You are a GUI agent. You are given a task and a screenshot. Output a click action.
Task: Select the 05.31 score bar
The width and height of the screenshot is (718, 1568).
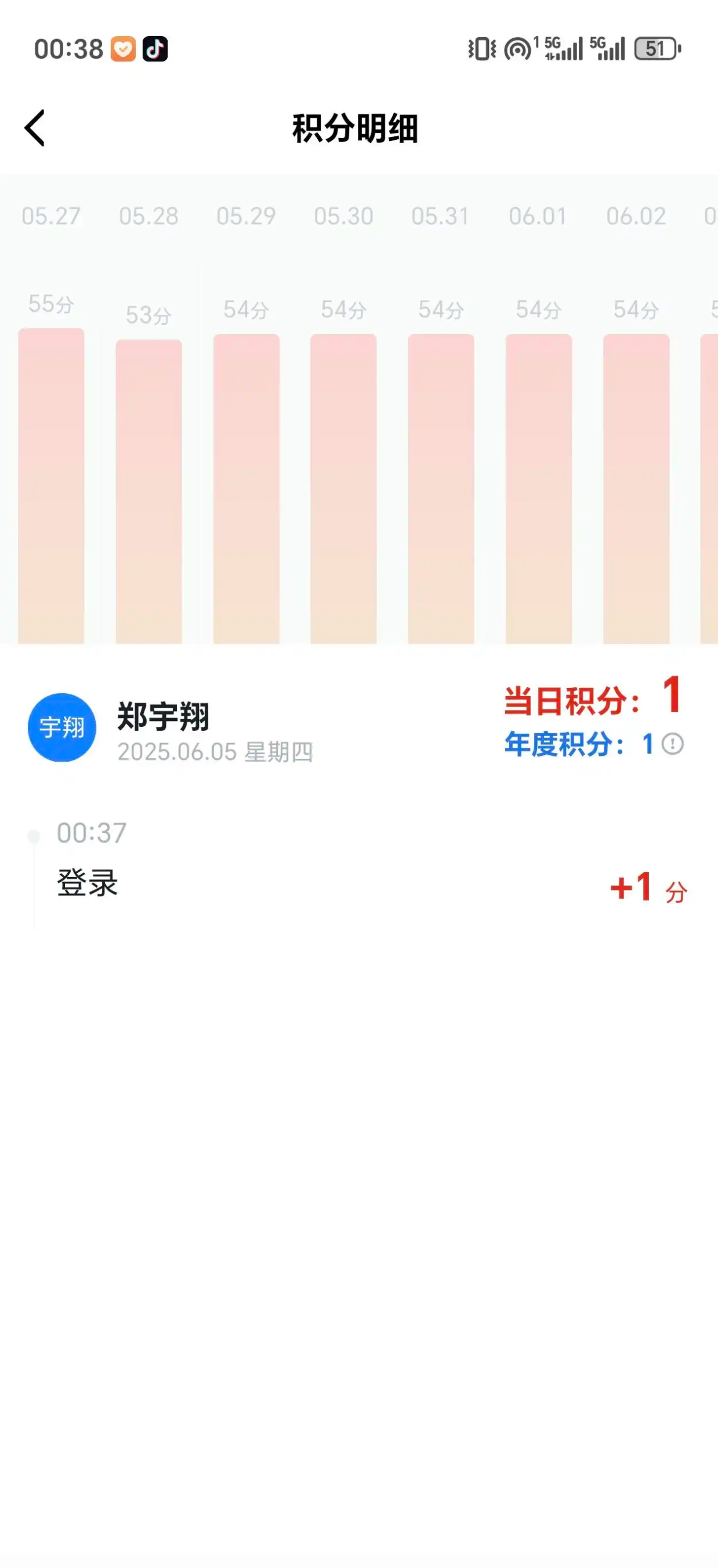[x=441, y=488]
